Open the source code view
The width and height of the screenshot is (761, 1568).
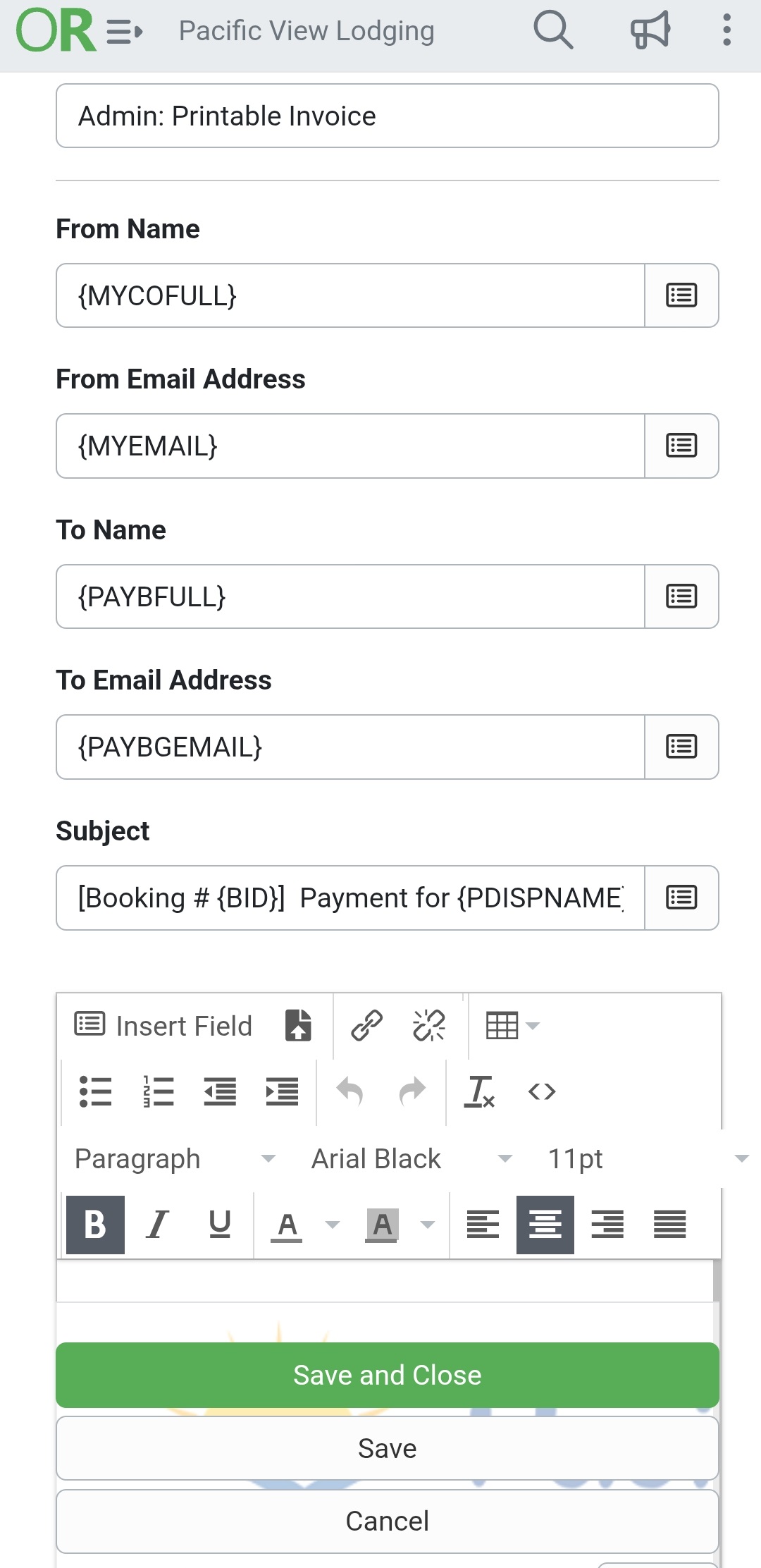(x=542, y=1091)
